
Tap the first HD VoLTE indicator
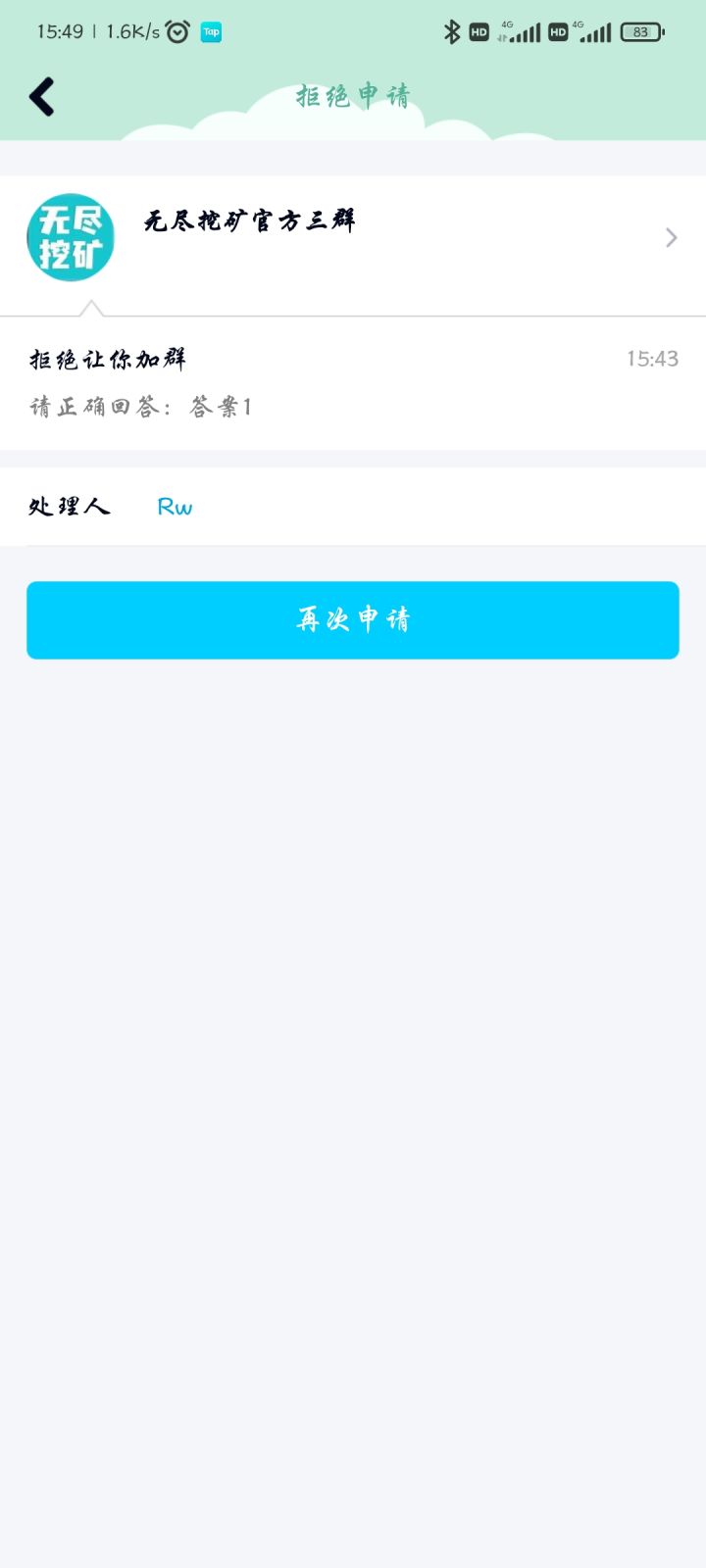coord(479,32)
